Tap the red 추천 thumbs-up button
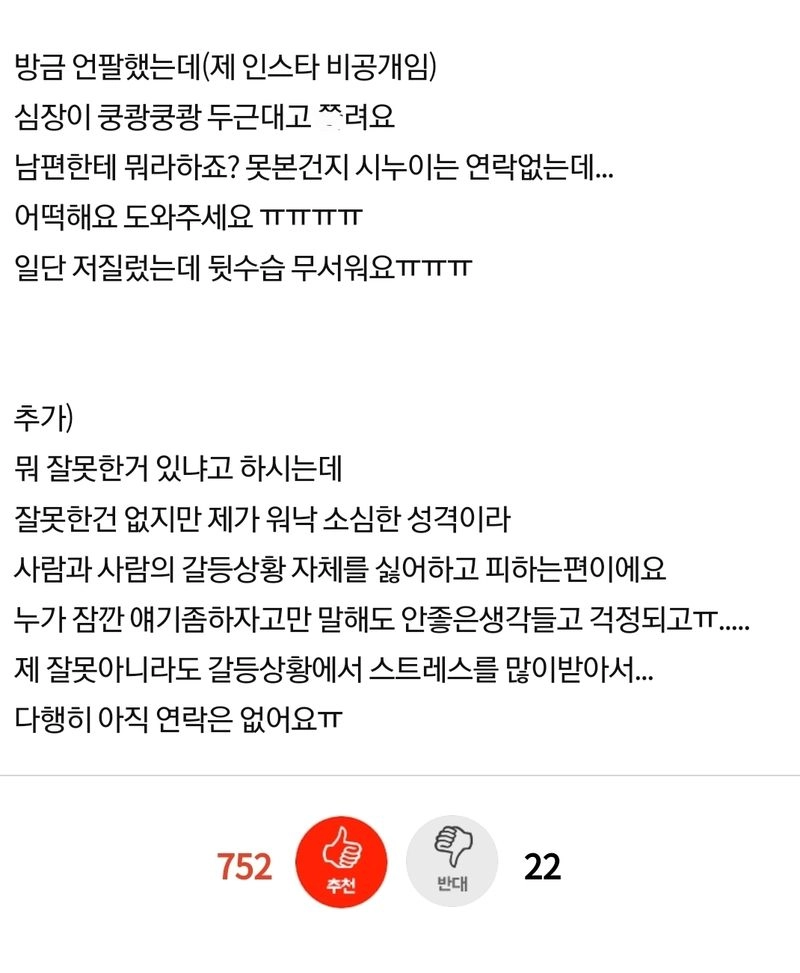 [x=342, y=861]
